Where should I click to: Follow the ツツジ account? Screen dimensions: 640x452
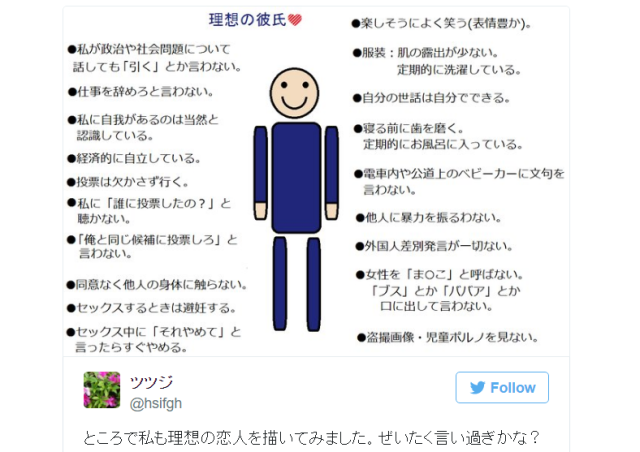coord(502,388)
